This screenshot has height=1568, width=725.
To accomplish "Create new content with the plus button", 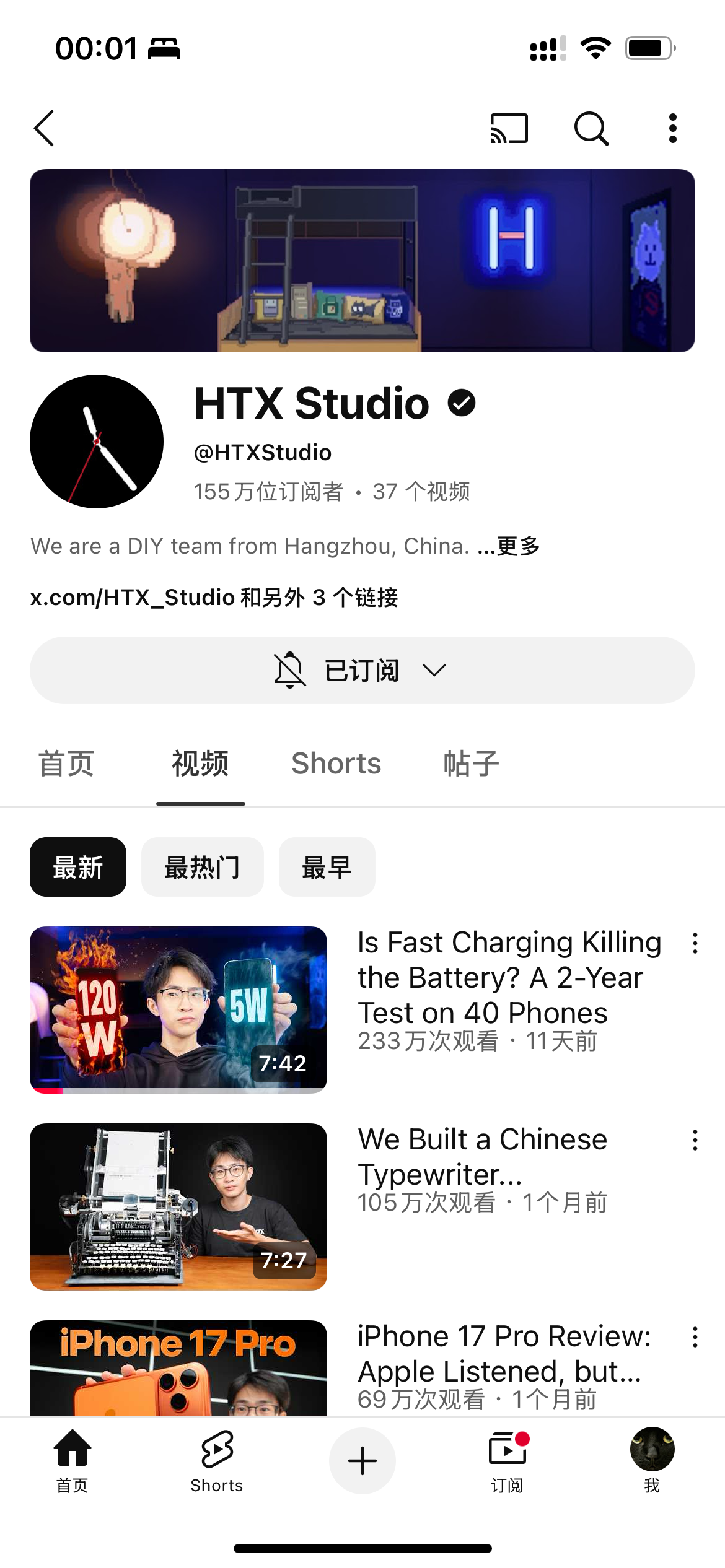I will (x=362, y=1461).
